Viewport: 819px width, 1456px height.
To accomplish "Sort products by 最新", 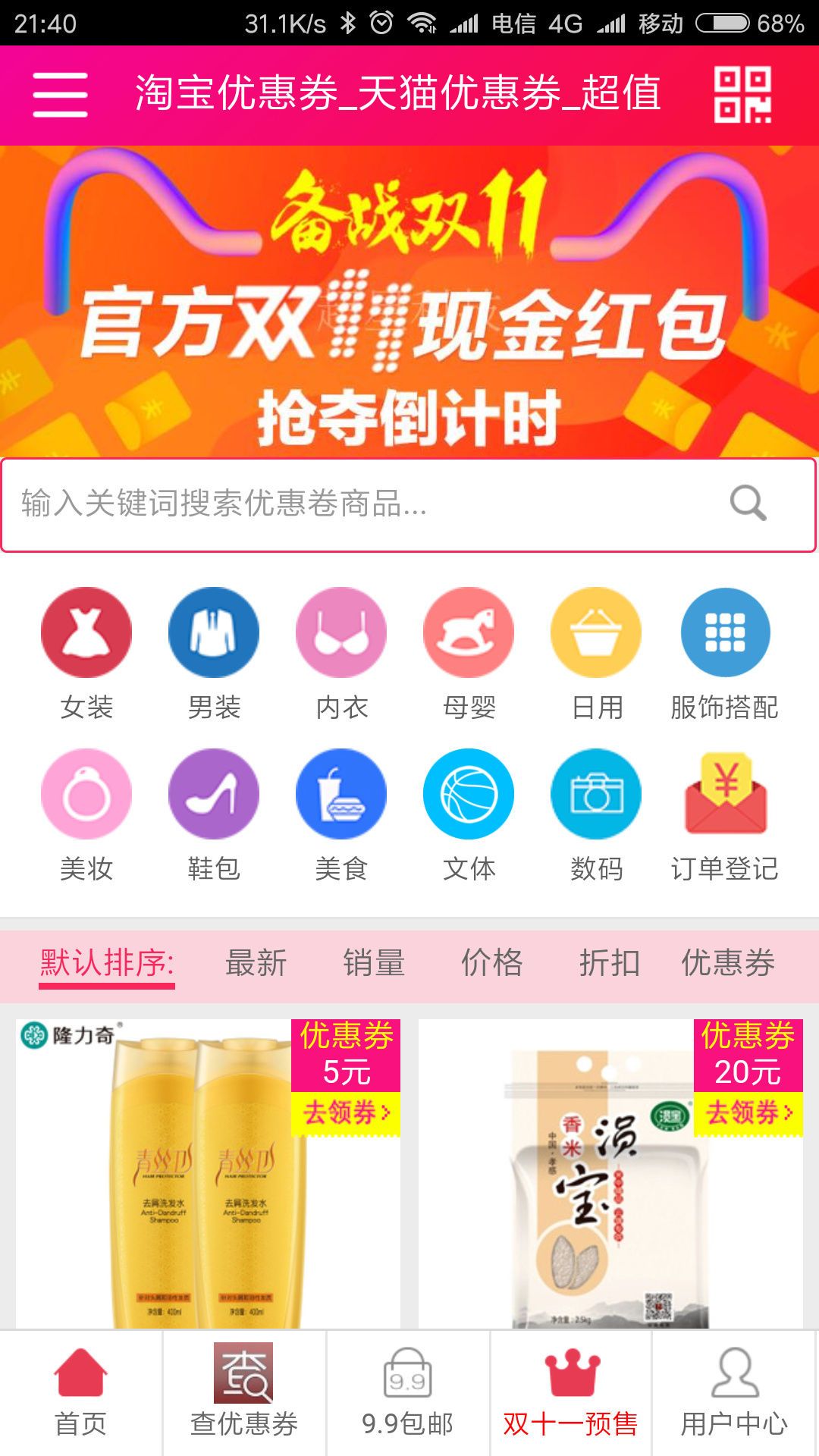I will [x=256, y=963].
